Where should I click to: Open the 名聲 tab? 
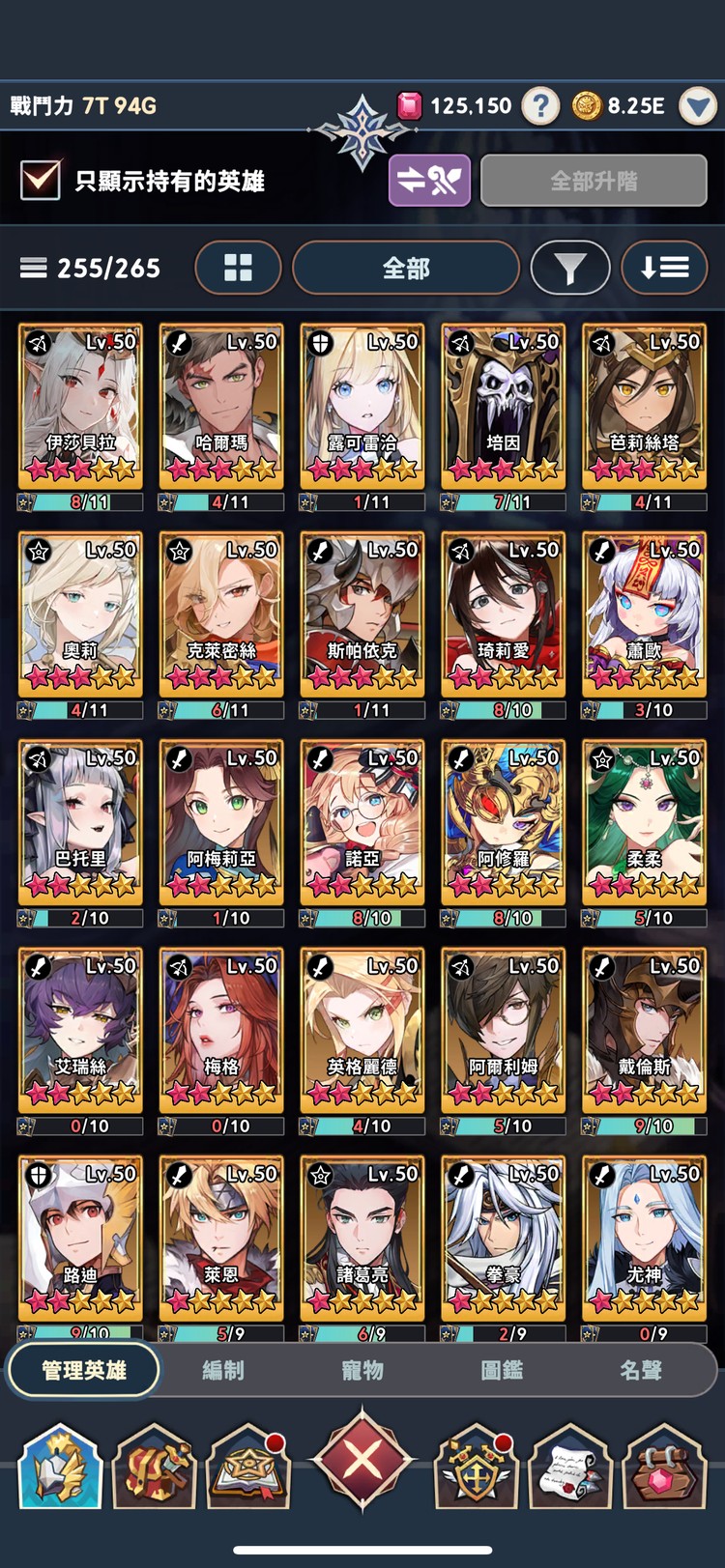coord(641,1370)
